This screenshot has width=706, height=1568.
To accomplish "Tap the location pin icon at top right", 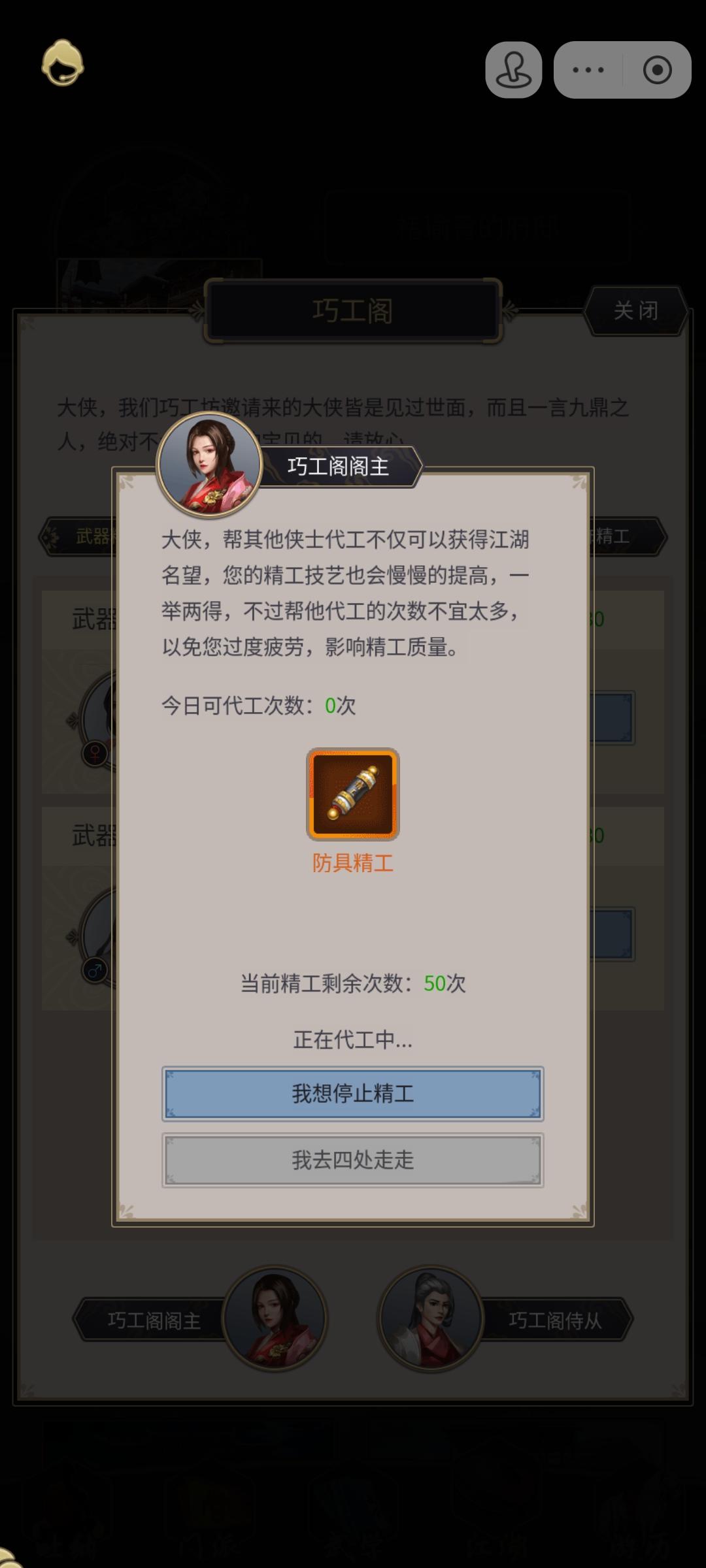I will coord(514,69).
